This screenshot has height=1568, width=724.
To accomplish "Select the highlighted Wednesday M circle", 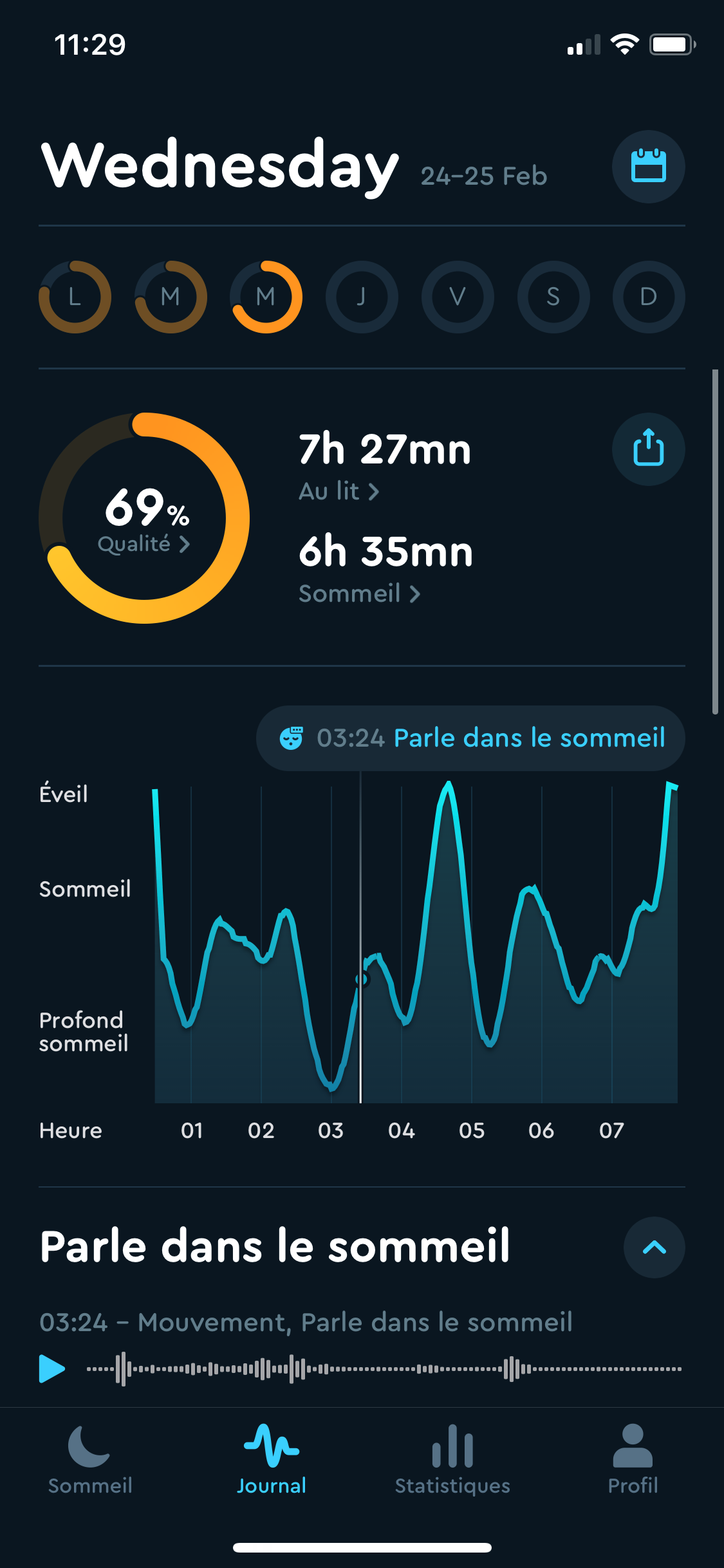I will pos(266,297).
